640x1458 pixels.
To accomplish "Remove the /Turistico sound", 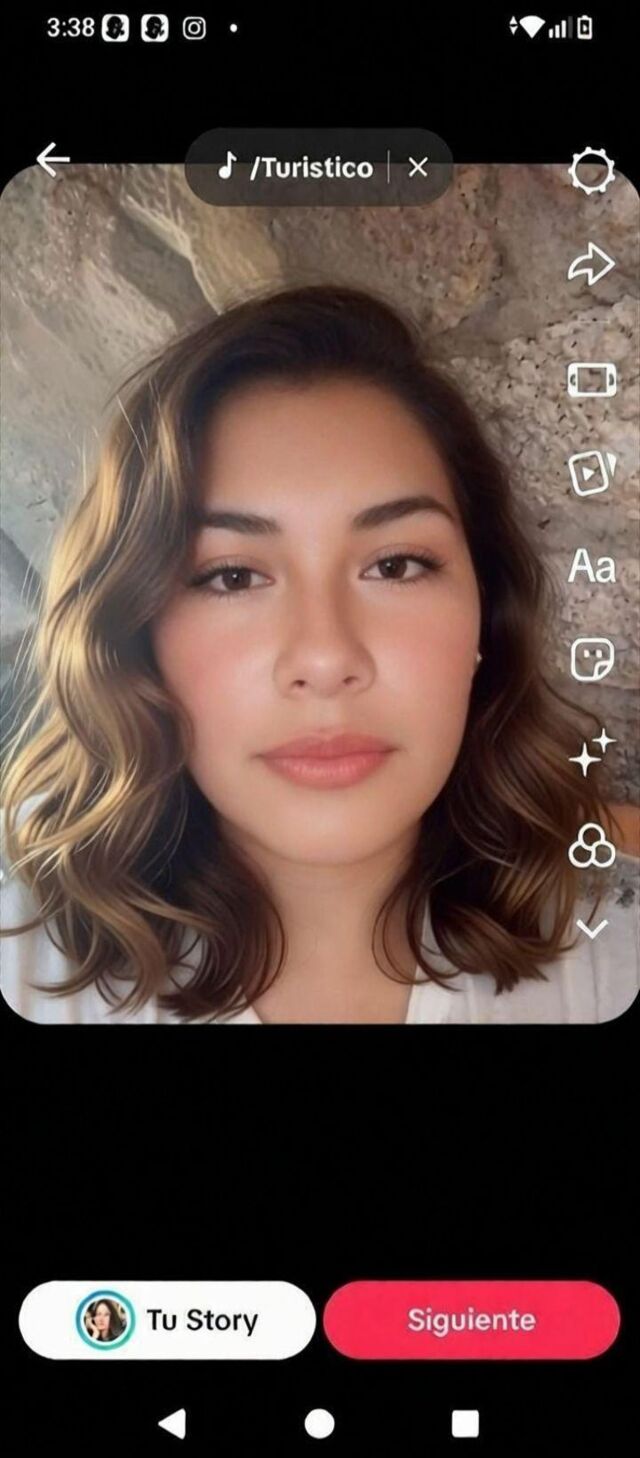I will click(418, 167).
